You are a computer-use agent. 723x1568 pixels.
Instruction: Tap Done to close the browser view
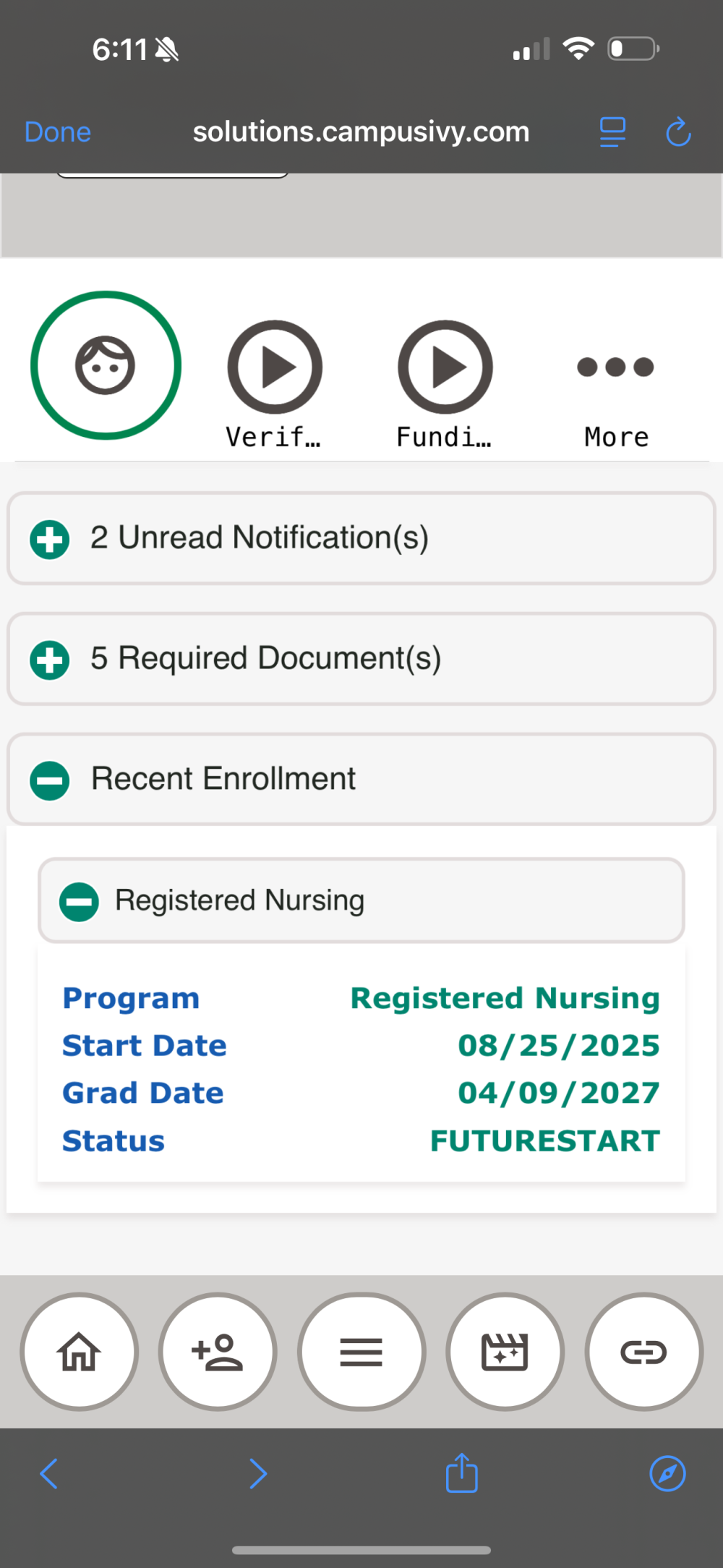(x=58, y=132)
